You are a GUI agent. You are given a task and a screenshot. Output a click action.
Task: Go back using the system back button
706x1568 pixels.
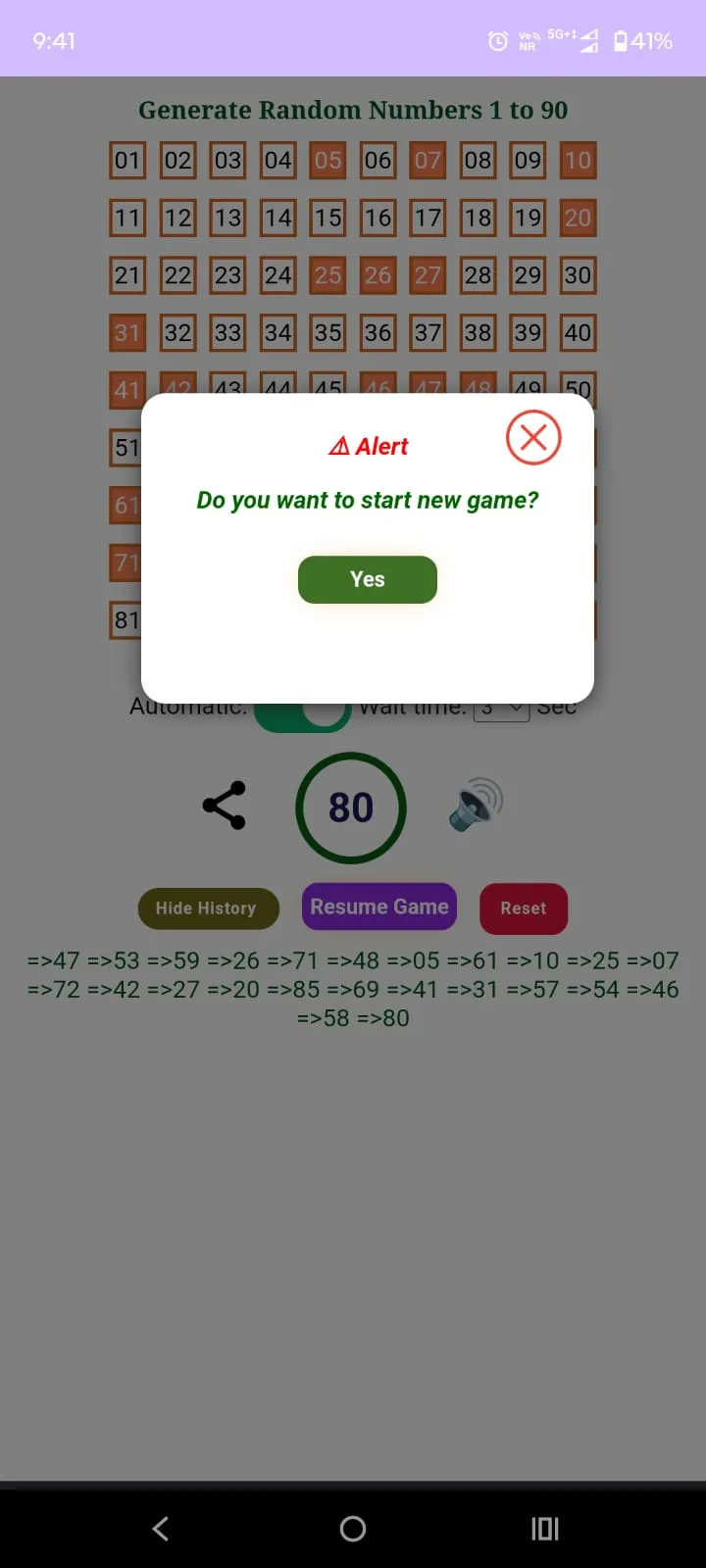tap(162, 1528)
